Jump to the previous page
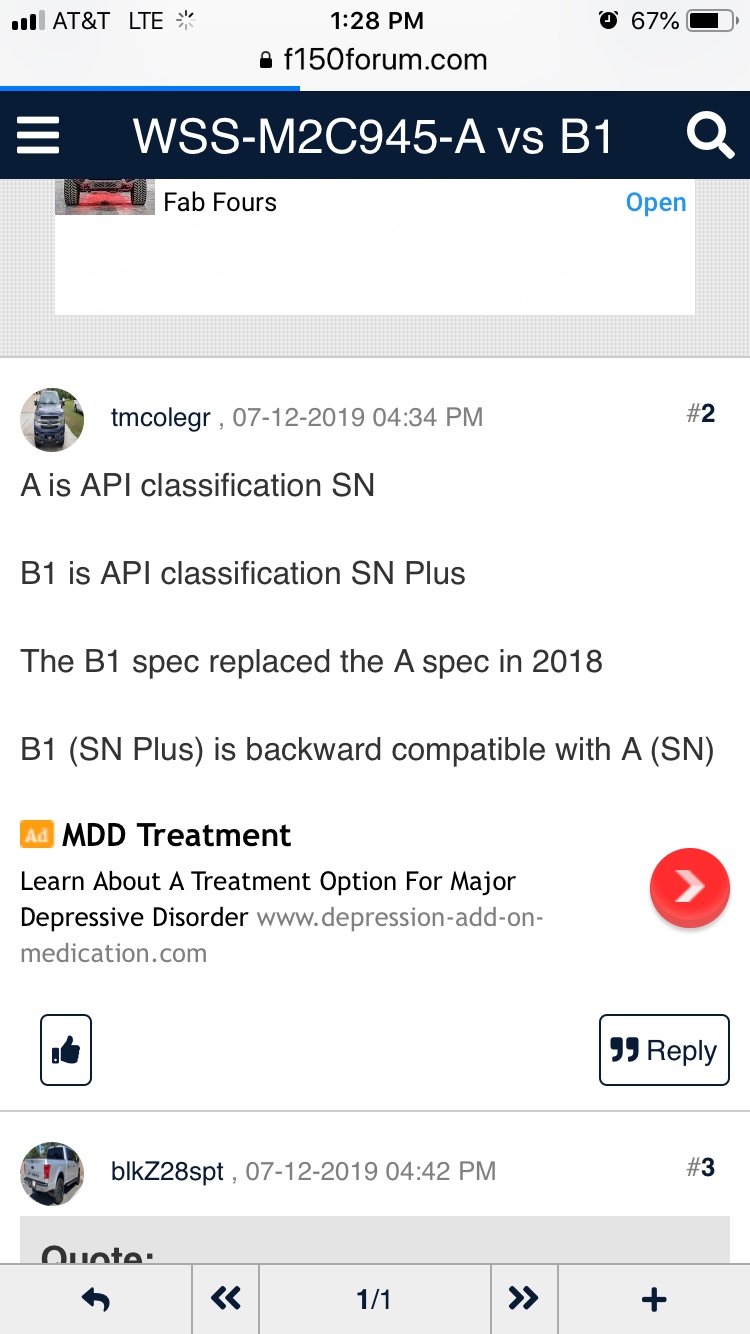The image size is (750, 1334). (x=225, y=1299)
